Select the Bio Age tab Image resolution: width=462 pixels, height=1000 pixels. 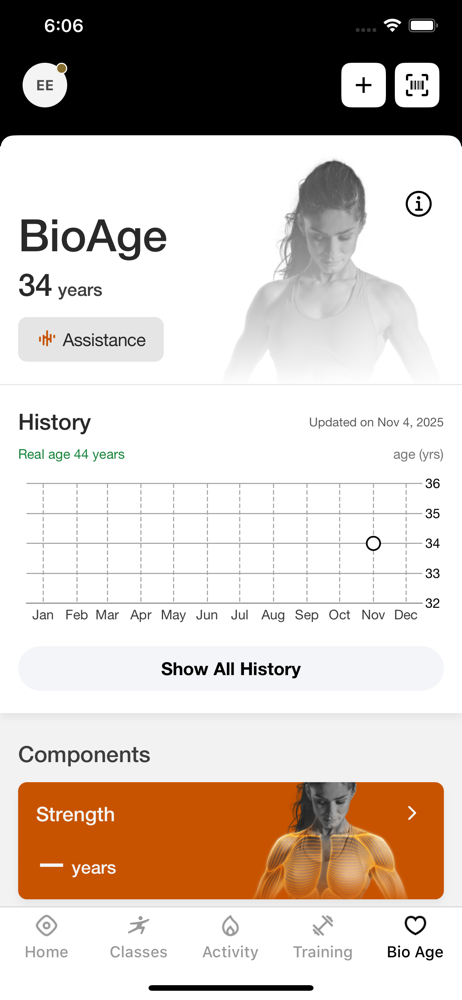[x=415, y=937]
